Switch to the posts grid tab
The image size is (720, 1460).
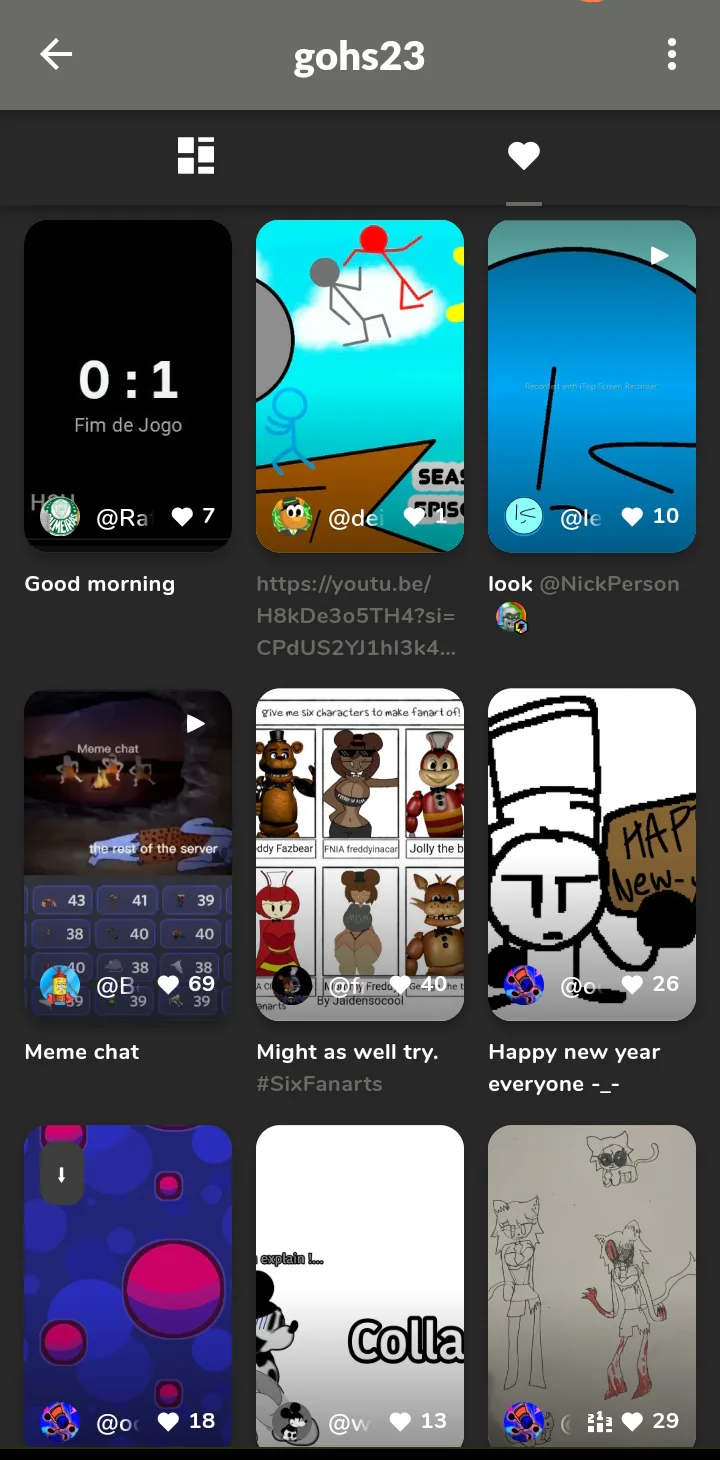196,156
